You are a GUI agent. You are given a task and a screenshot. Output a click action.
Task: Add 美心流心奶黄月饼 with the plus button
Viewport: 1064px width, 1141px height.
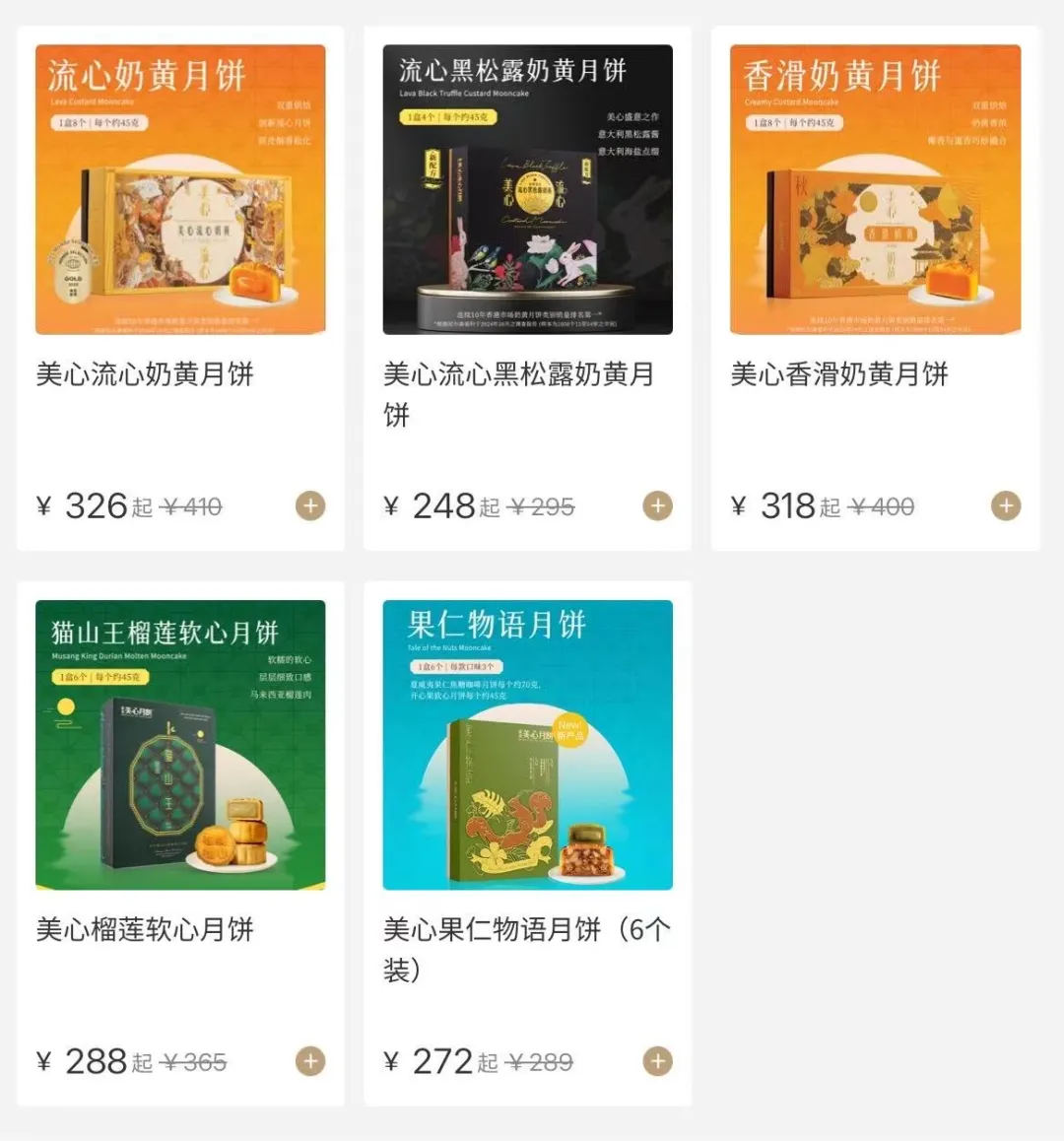pos(310,506)
